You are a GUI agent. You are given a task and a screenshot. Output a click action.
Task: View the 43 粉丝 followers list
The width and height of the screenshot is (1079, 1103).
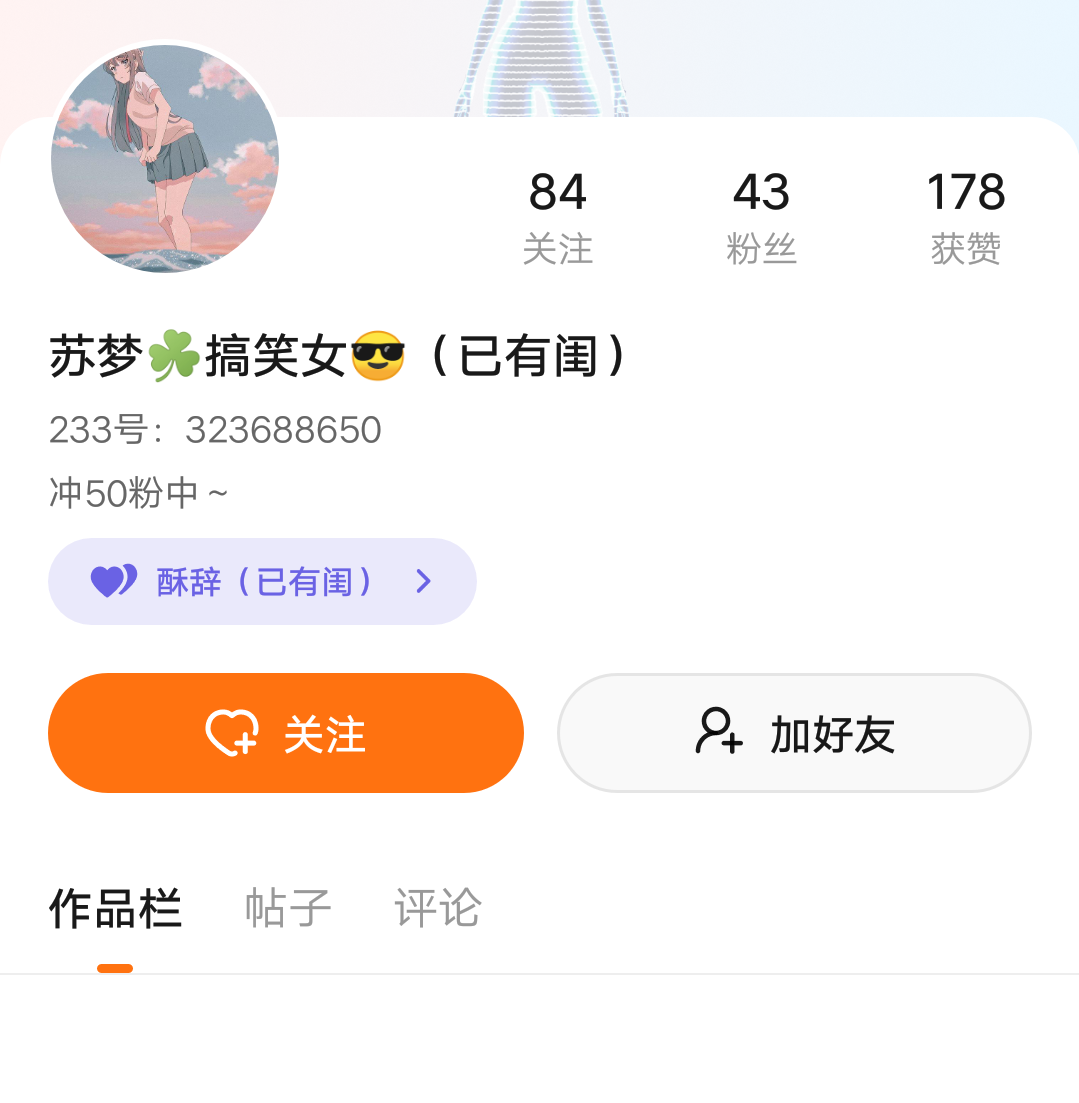point(761,216)
